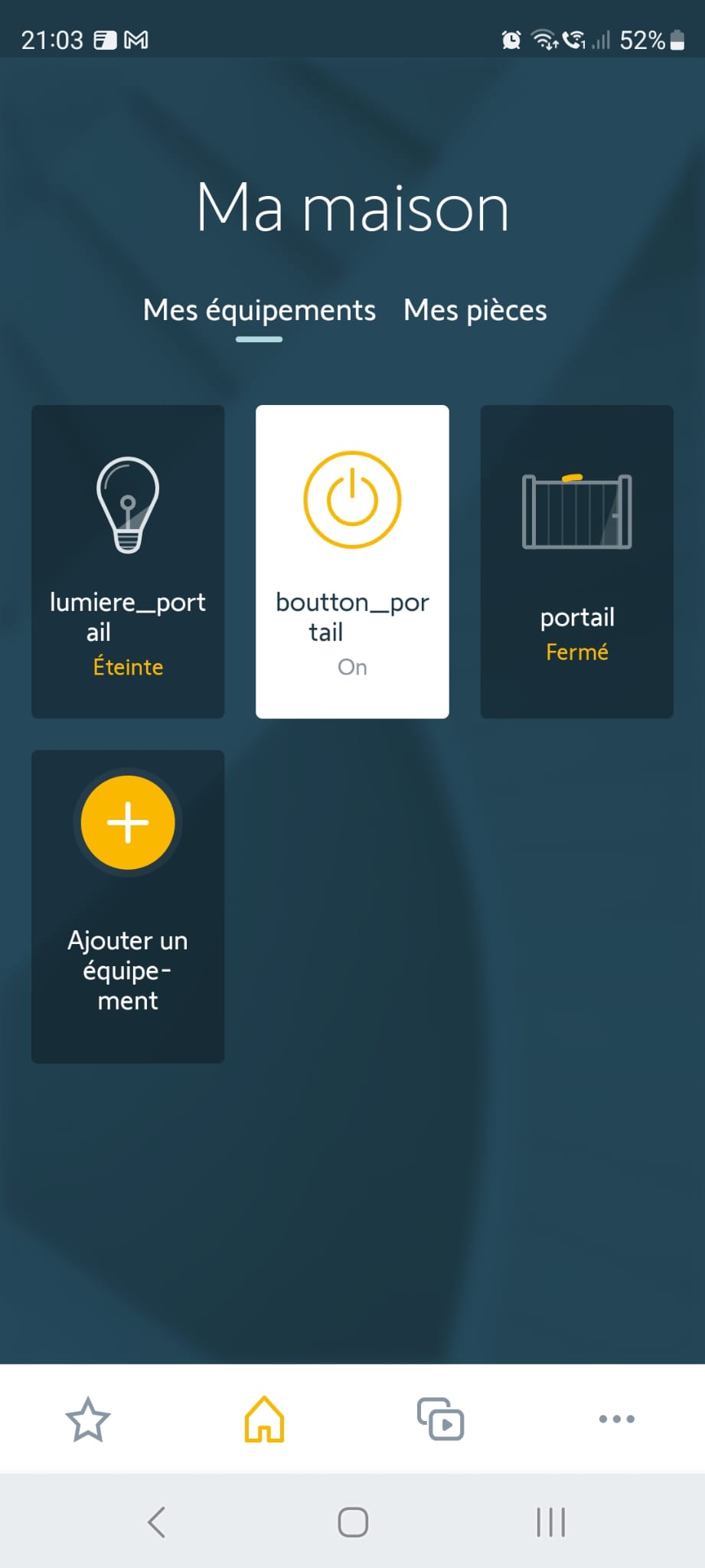Open the lumiere_portail light card
Screen dimensions: 705x1568
click(x=128, y=561)
